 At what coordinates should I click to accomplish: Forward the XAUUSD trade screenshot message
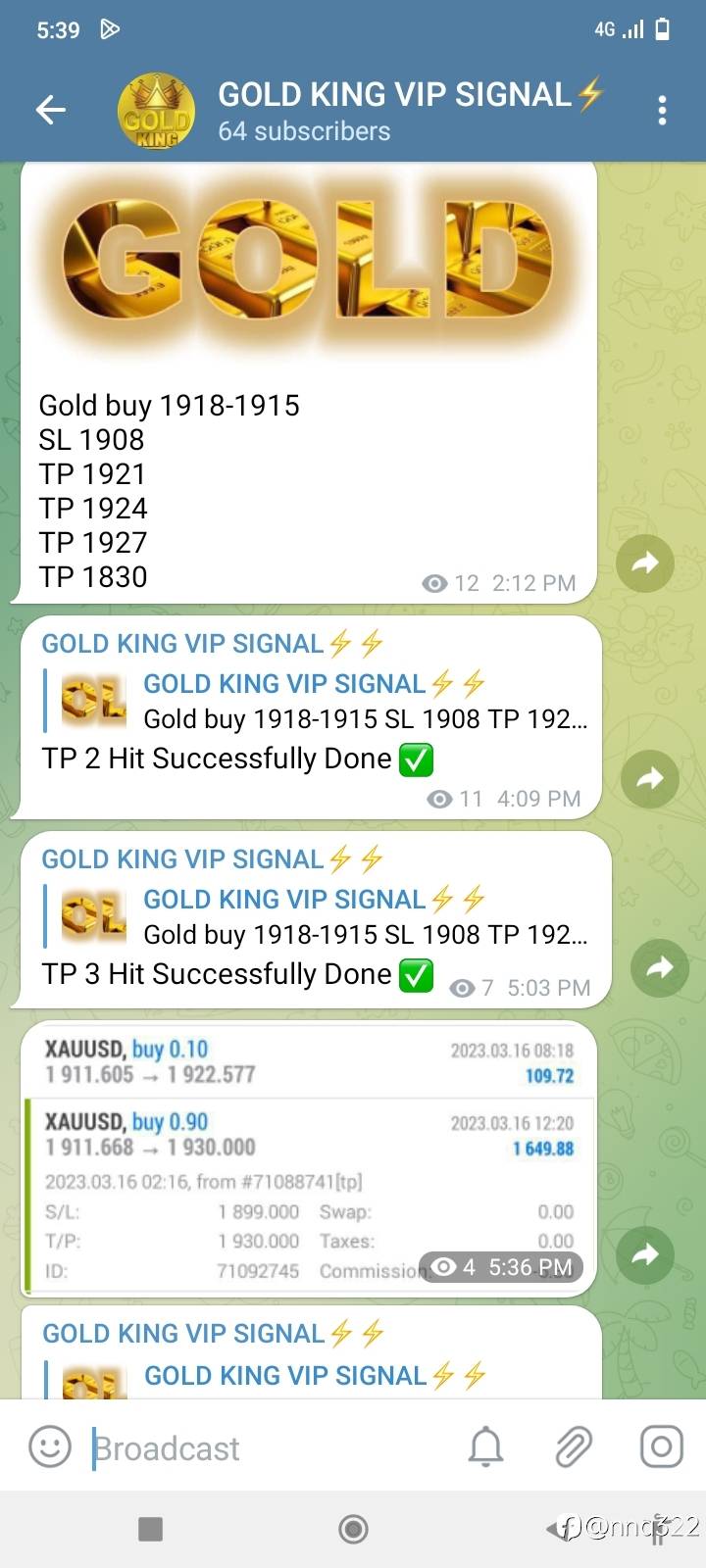tap(645, 1254)
